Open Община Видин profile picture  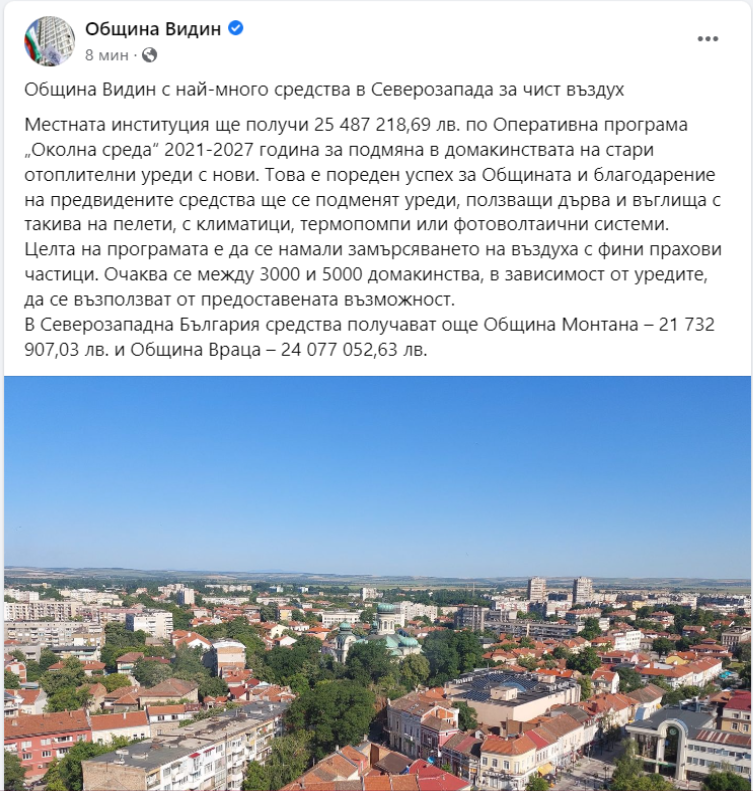click(48, 40)
